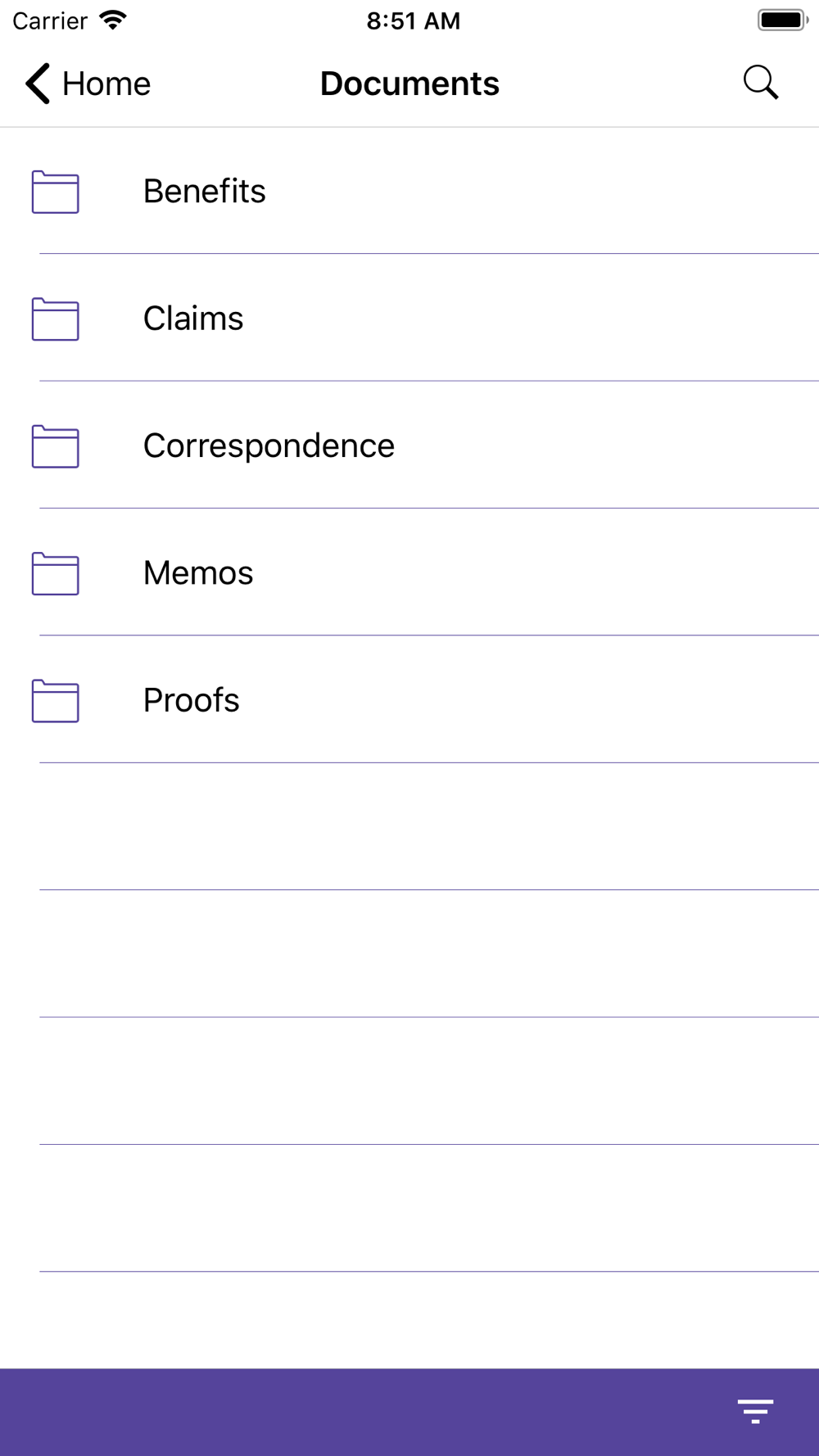The image size is (819, 1456).
Task: Open the Claims folder
Action: (409, 318)
